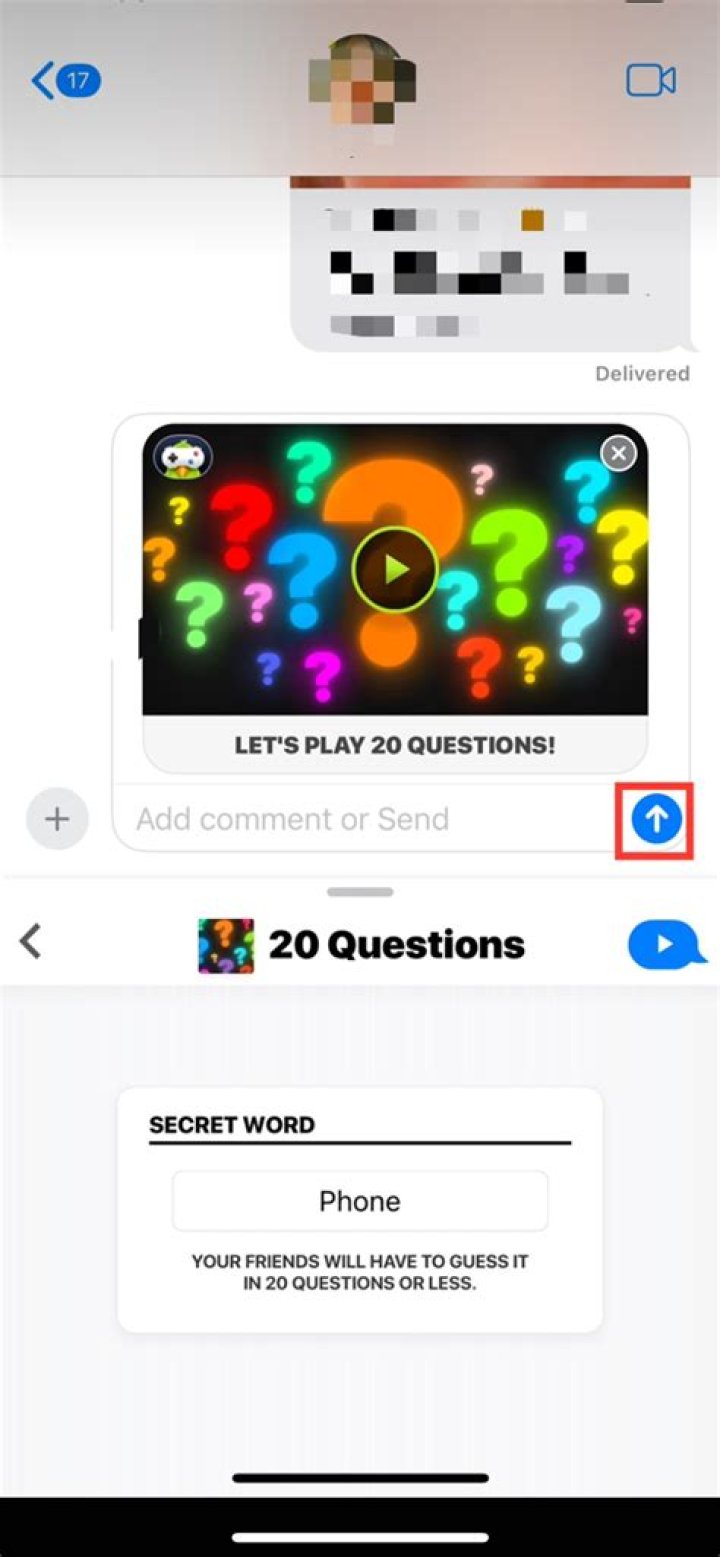Send the 20 Questions game message

(x=656, y=820)
